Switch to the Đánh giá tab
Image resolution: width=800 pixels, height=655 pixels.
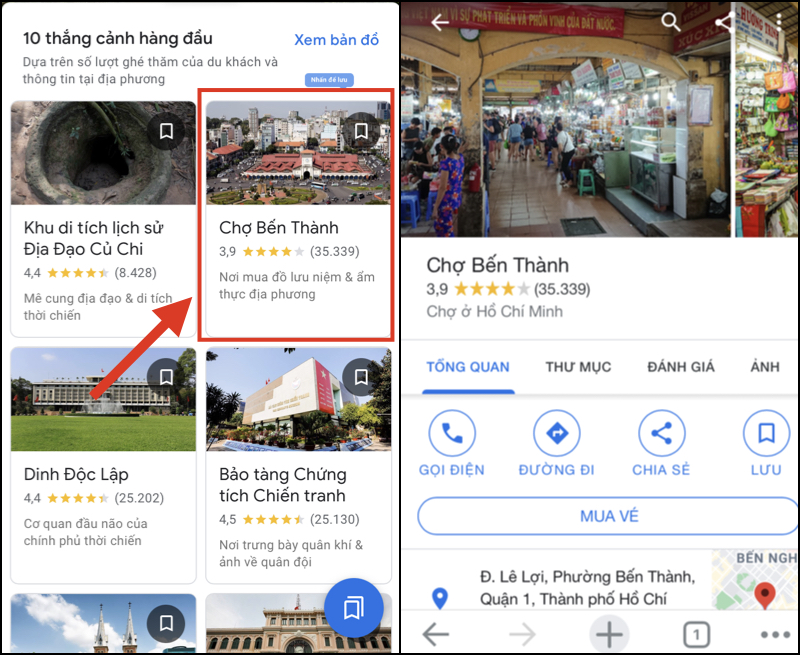680,367
